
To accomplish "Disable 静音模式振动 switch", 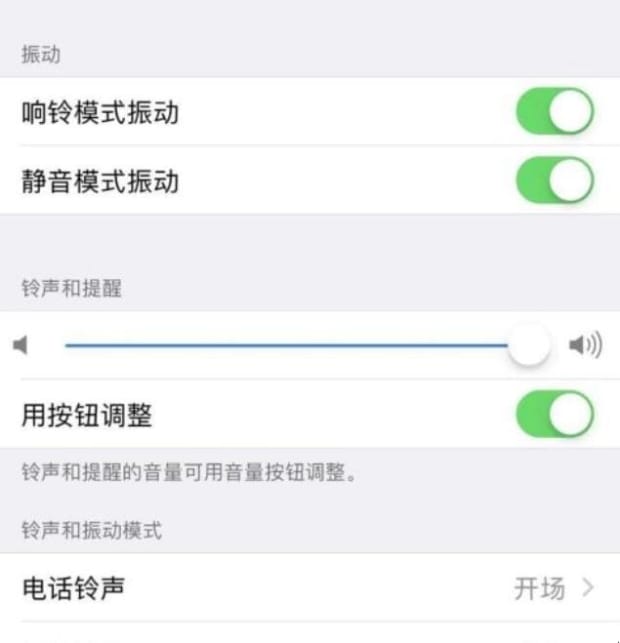I will (555, 181).
